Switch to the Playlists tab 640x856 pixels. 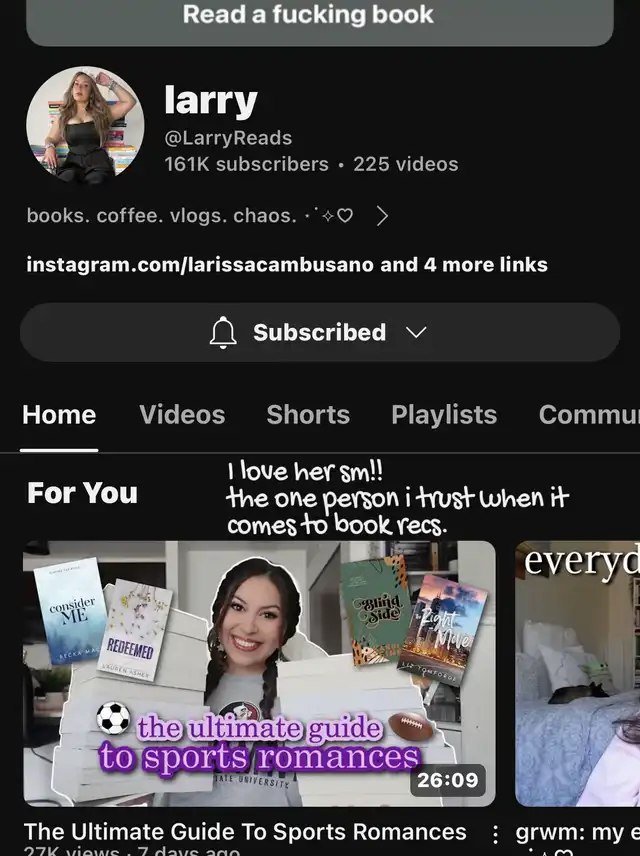[443, 415]
